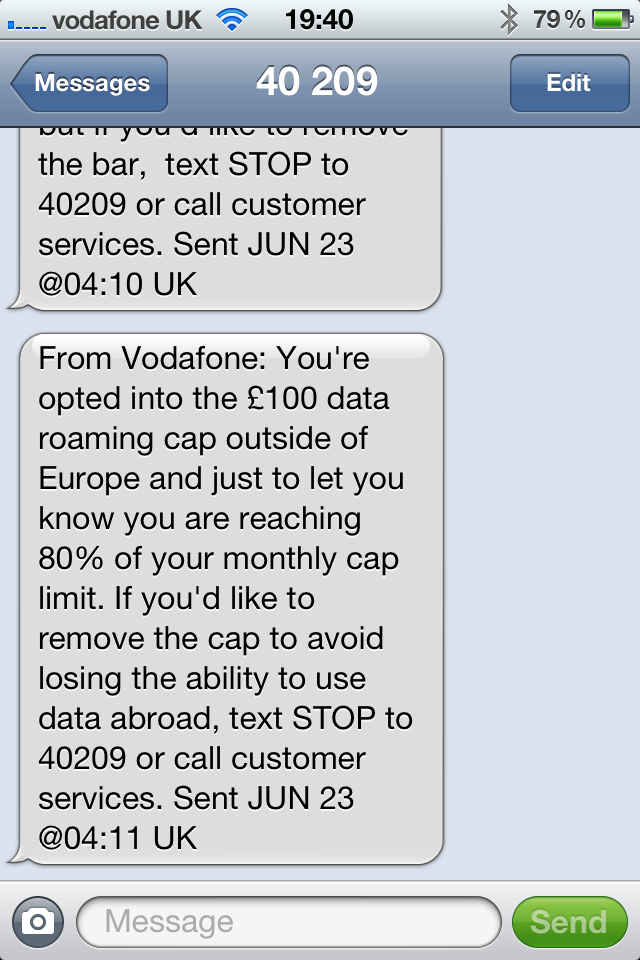Open the camera attachment icon
The height and width of the screenshot is (960, 640).
coord(38,921)
